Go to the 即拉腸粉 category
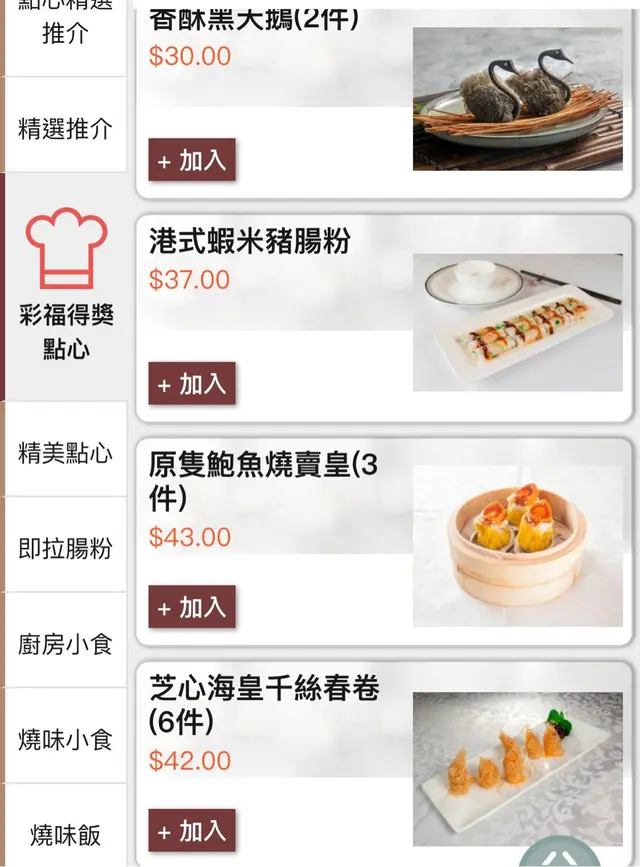 [x=65, y=548]
